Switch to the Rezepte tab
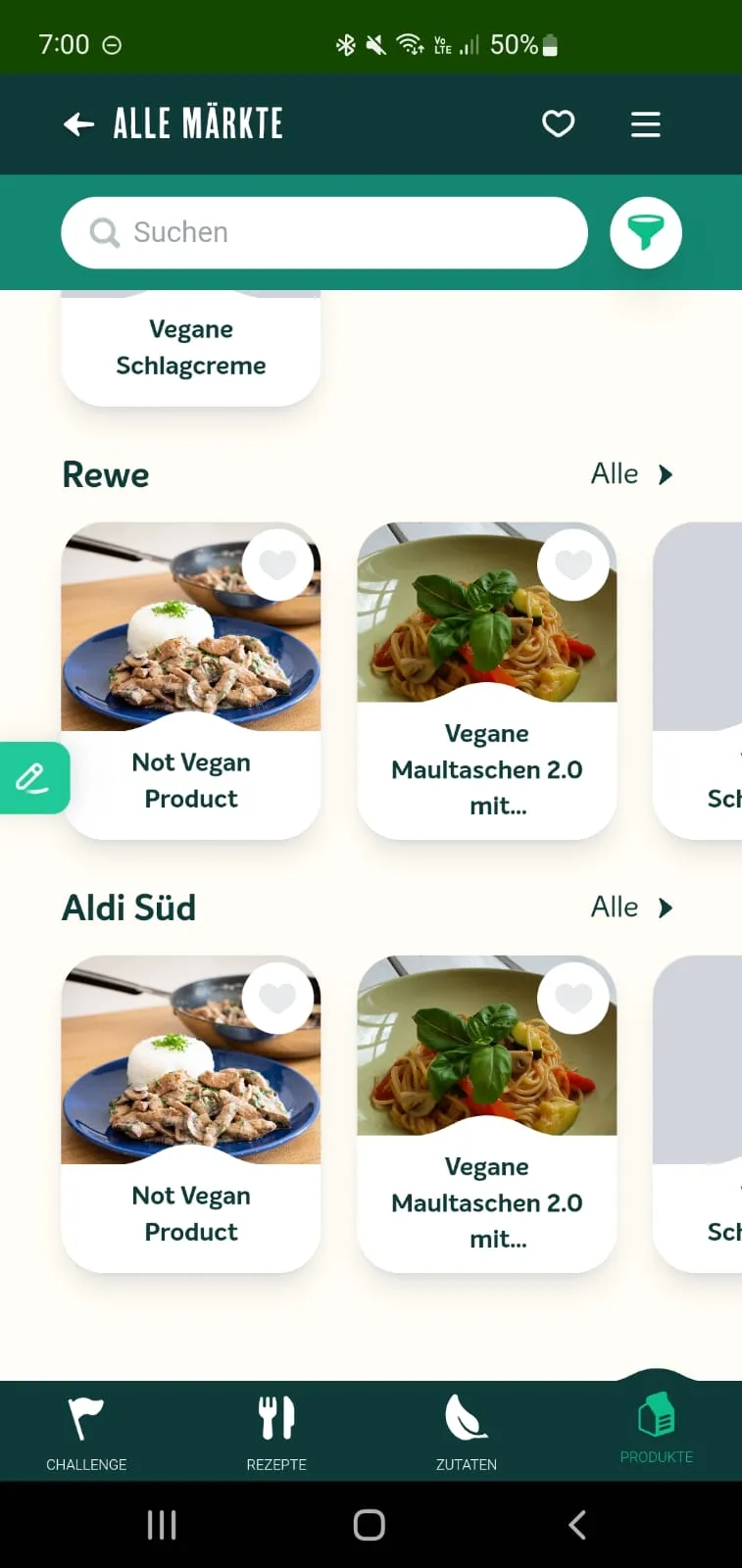The width and height of the screenshot is (742, 1568). coord(276,1433)
